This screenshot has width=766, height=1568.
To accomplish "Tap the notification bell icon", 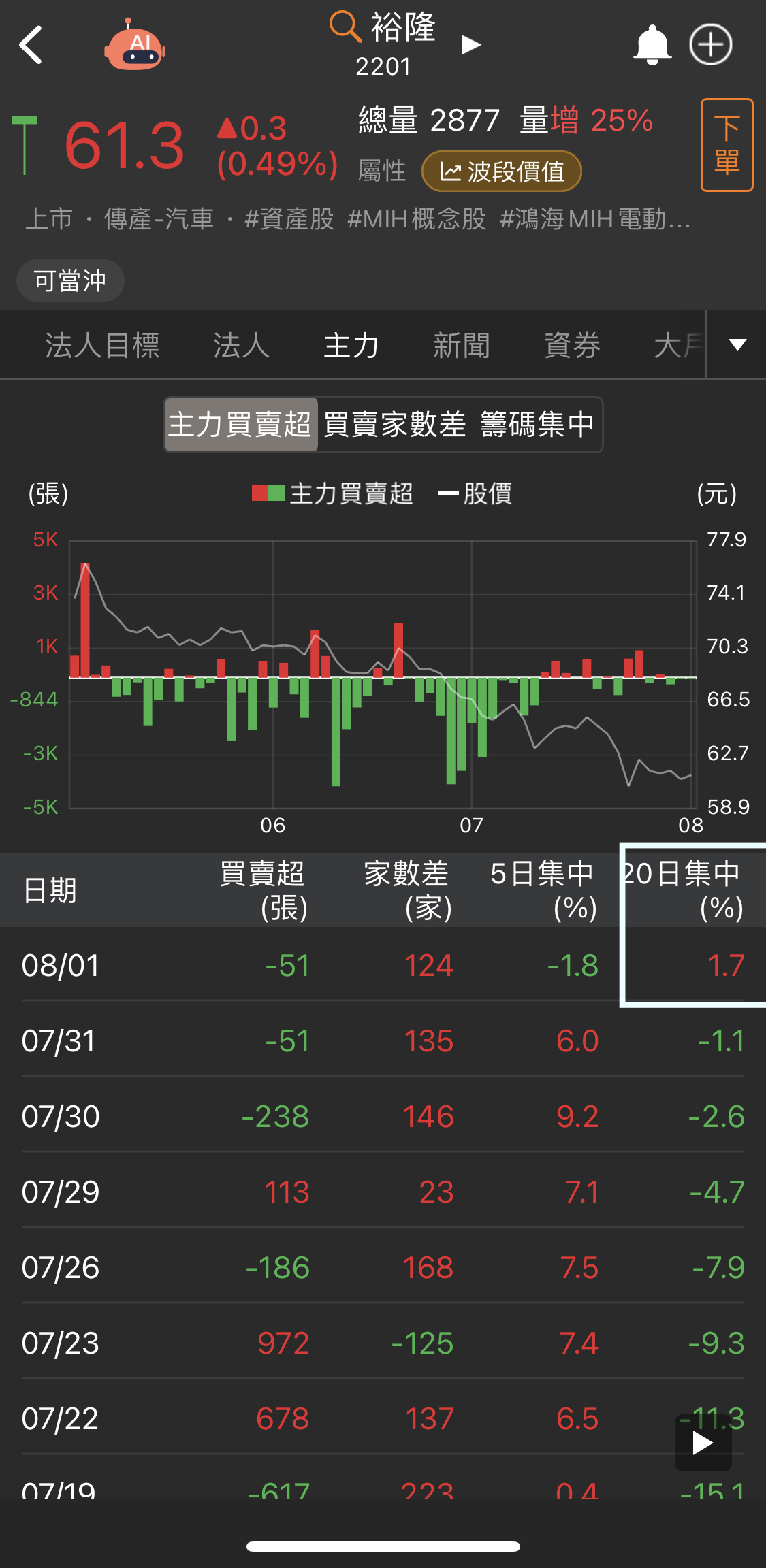I will pos(651,44).
